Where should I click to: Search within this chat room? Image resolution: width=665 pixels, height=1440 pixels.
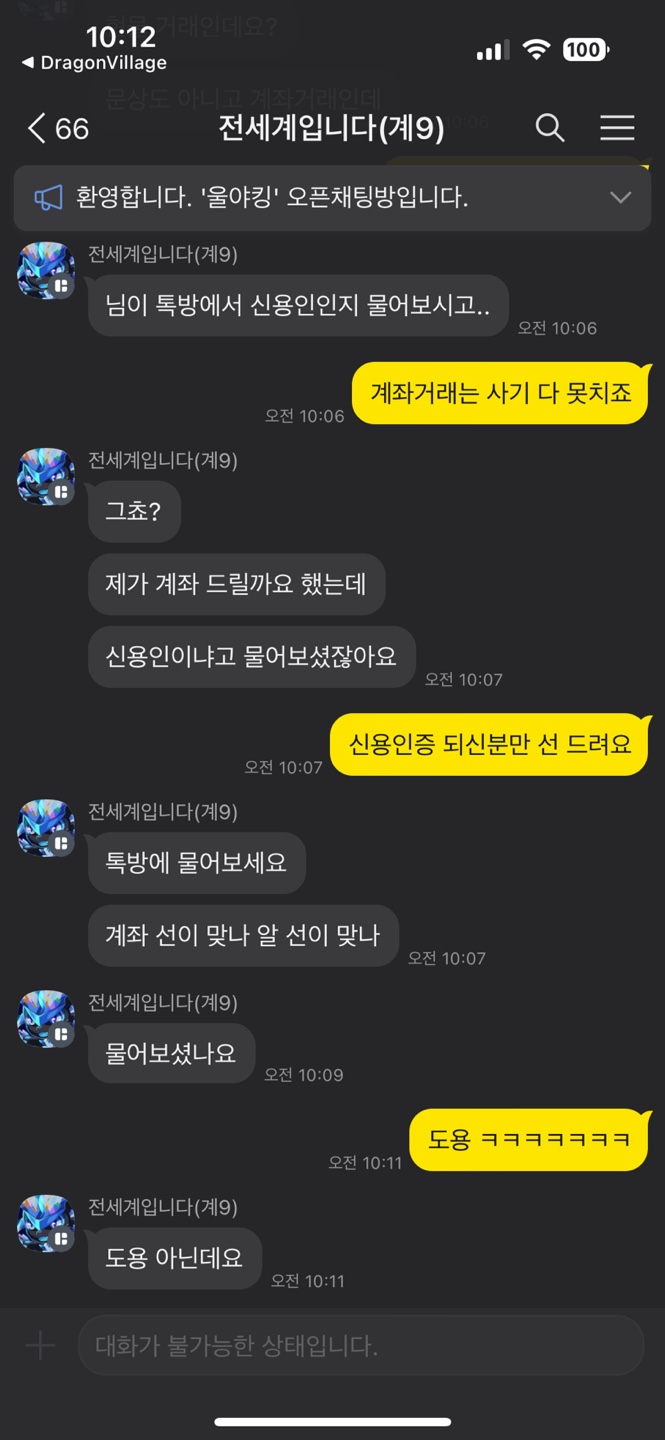[550, 128]
